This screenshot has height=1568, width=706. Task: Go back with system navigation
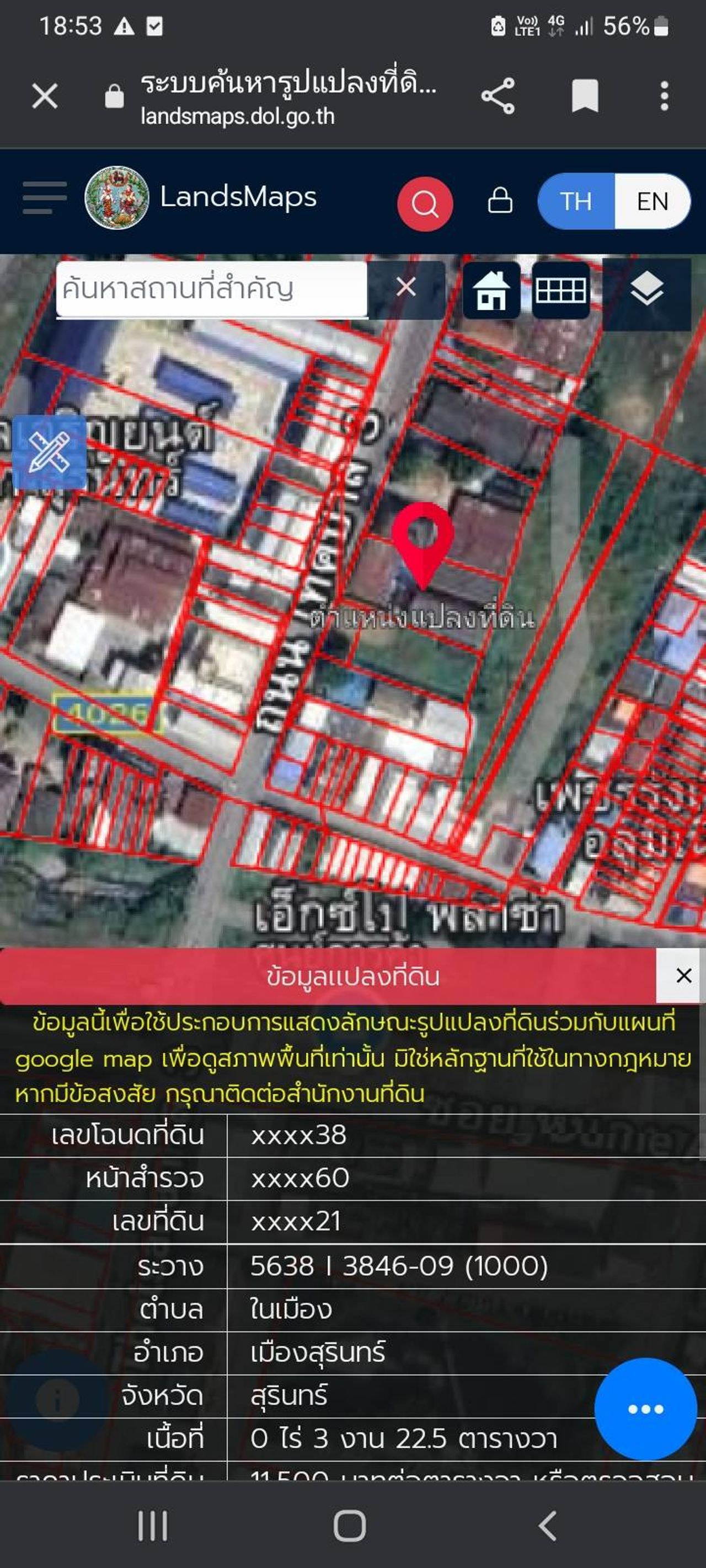tap(548, 1526)
